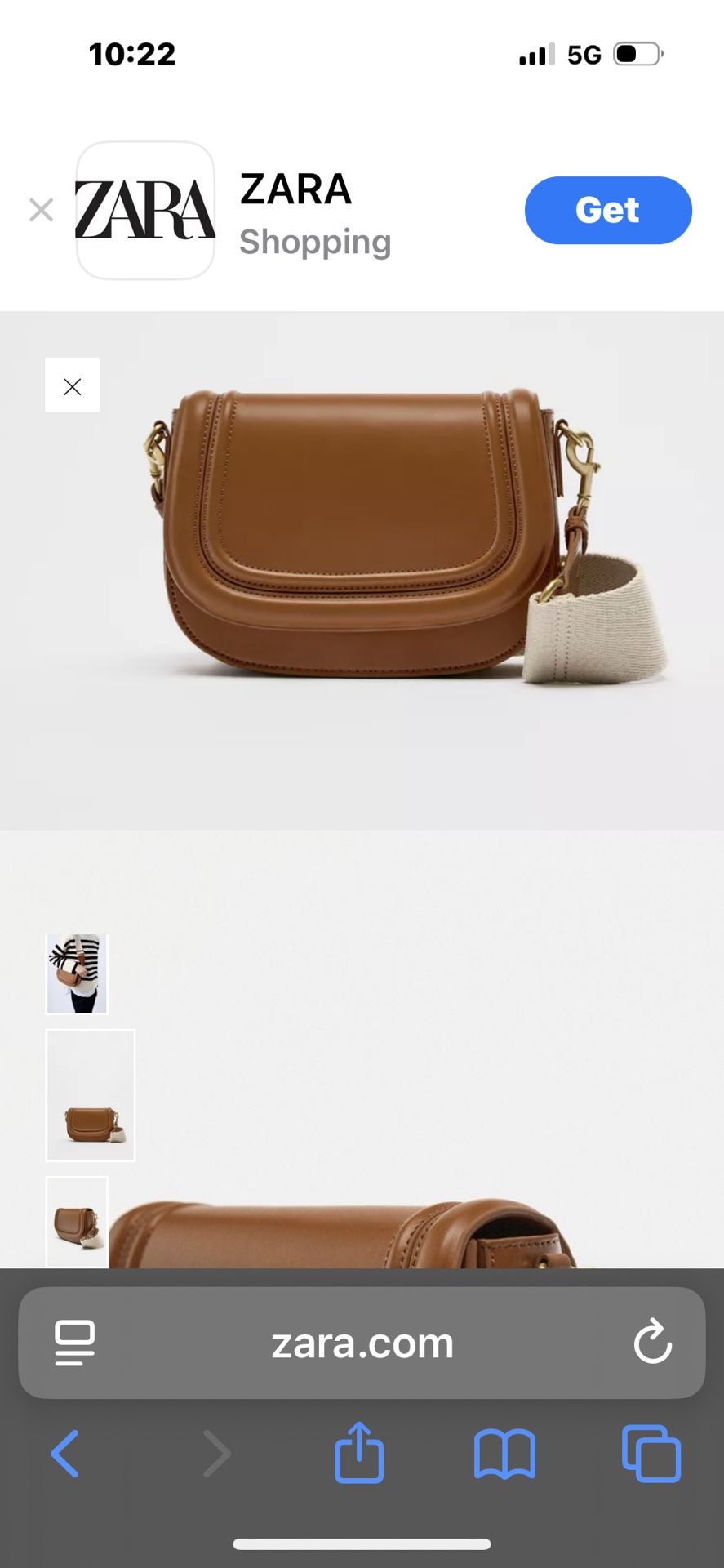Open the page settings menu in address bar
724x1568 pixels.
[74, 1343]
